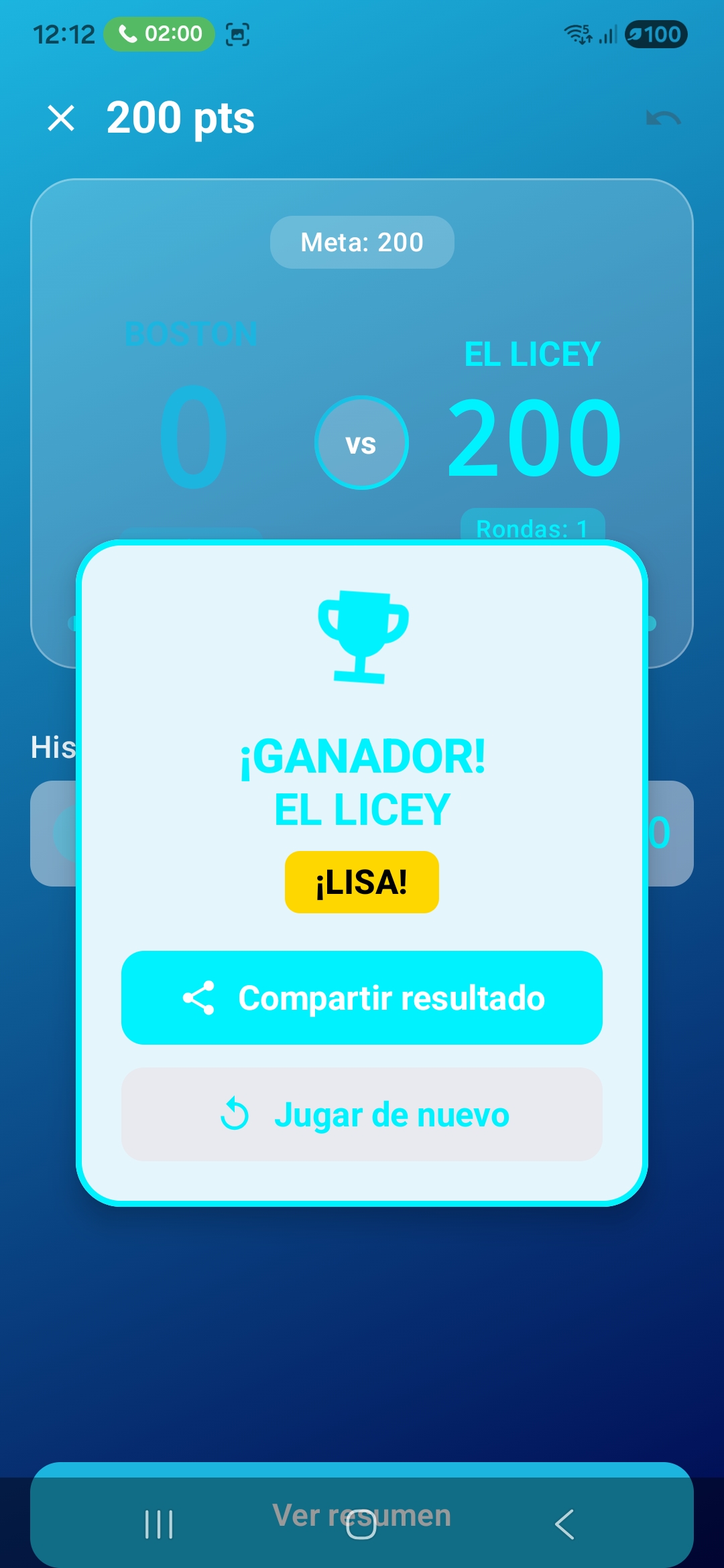Viewport: 724px width, 1568px height.
Task: Tap the Rondas: 1 badge
Action: 533,528
